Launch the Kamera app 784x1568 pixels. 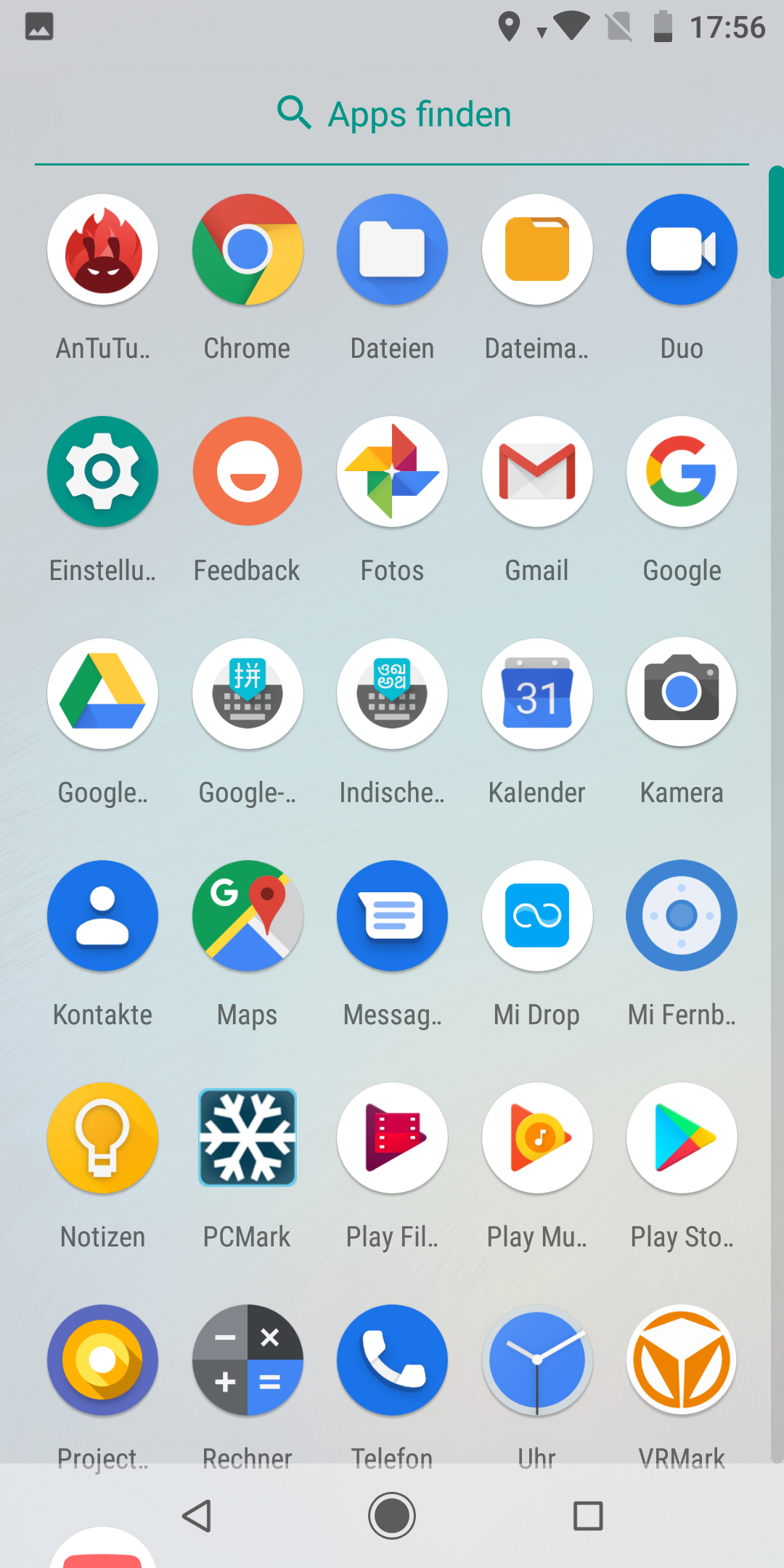tap(682, 694)
